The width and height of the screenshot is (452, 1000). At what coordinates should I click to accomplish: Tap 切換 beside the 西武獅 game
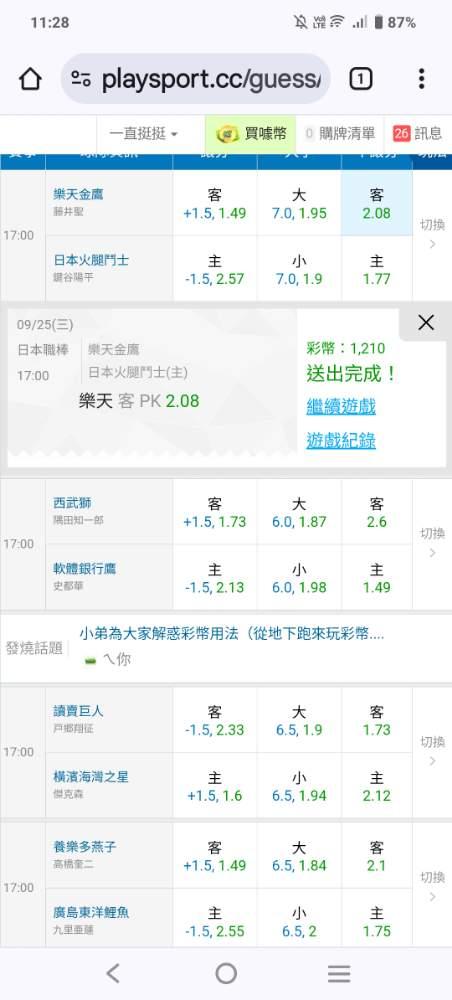pyautogui.click(x=432, y=541)
